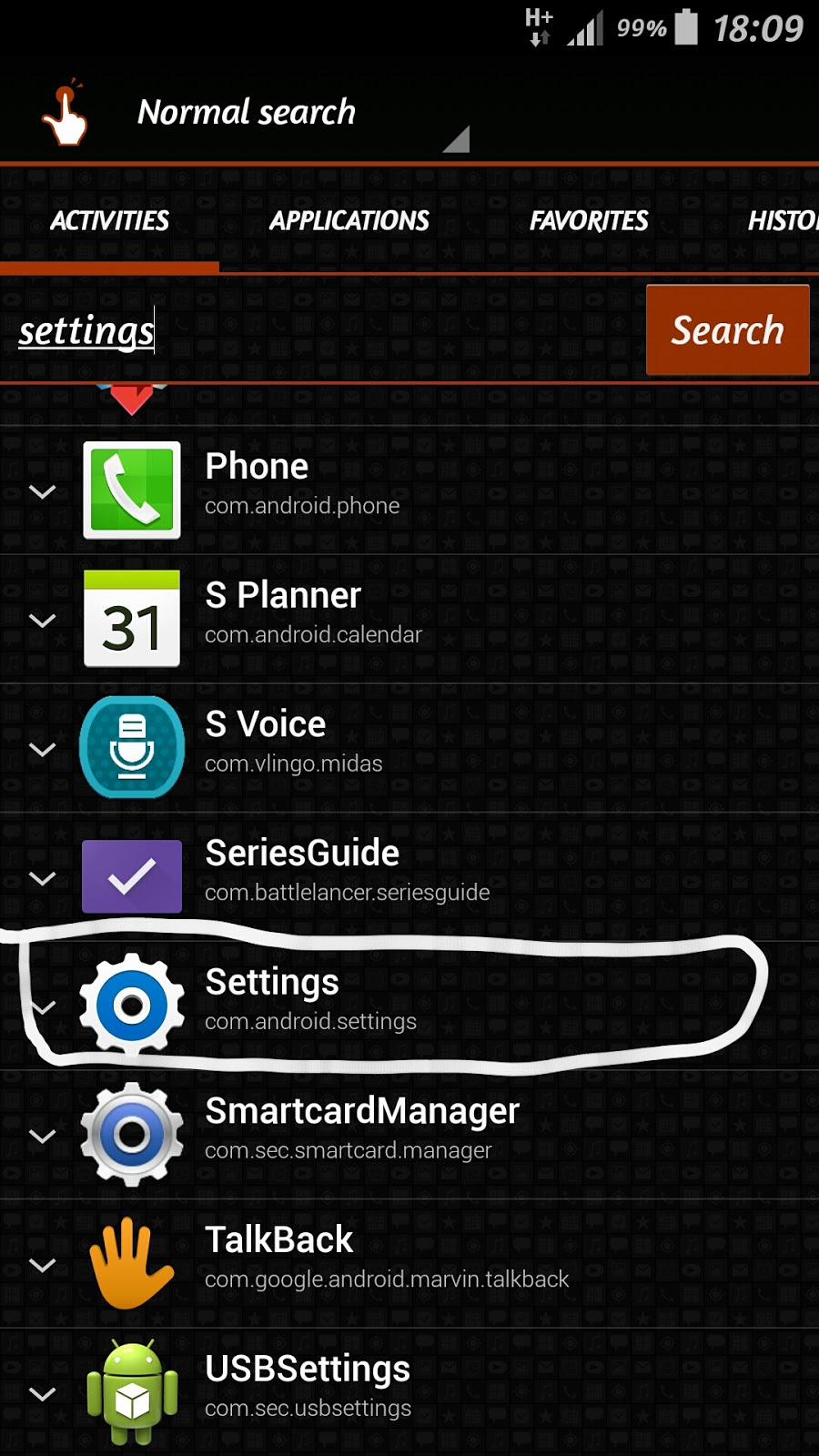The width and height of the screenshot is (819, 1456).
Task: Switch to the Applications tab
Action: (x=349, y=220)
